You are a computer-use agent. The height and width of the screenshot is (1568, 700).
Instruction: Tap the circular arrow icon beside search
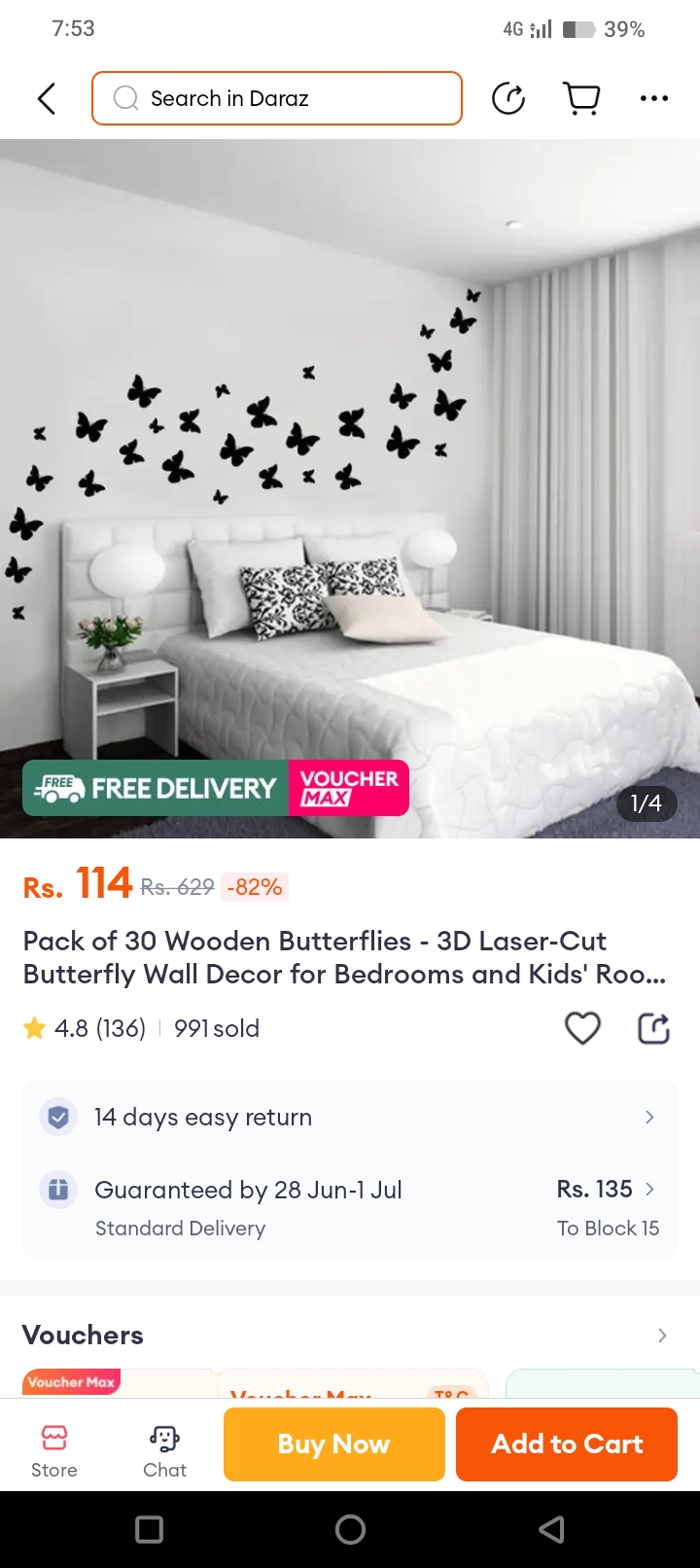point(508,98)
